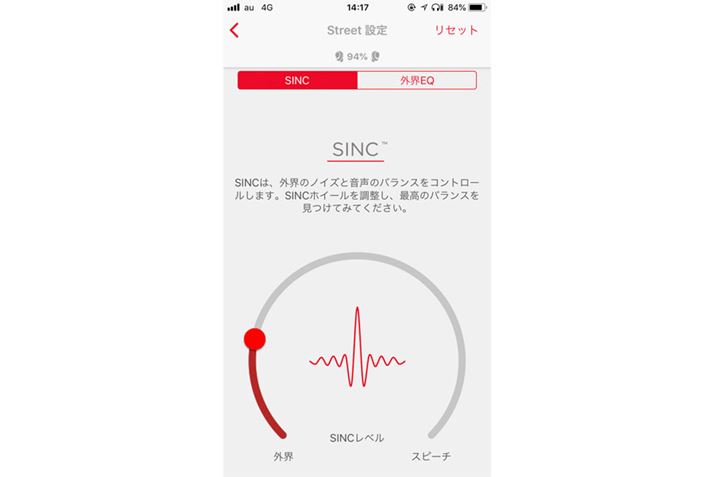Switch to the 外界EQ tab
The image size is (715, 477).
click(x=416, y=80)
